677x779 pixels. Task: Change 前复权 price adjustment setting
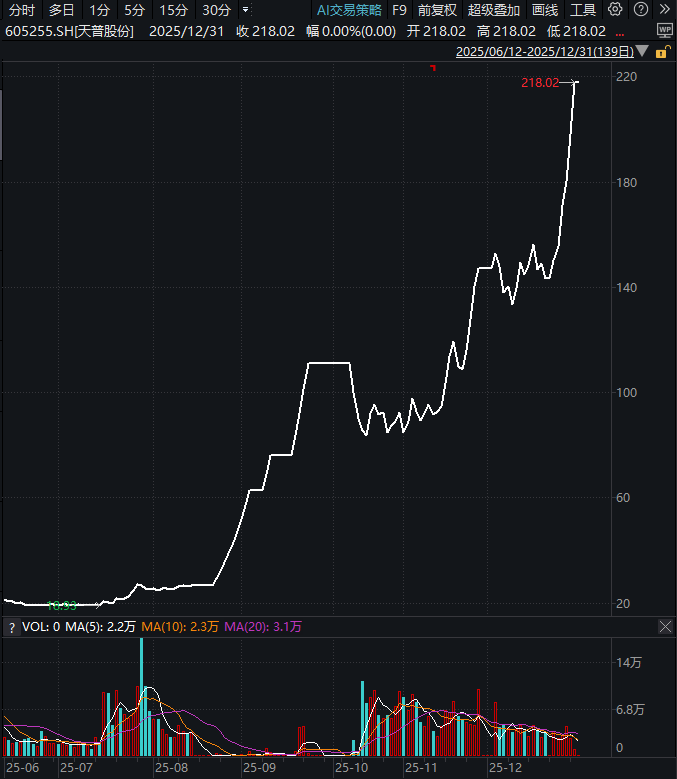pyautogui.click(x=437, y=10)
